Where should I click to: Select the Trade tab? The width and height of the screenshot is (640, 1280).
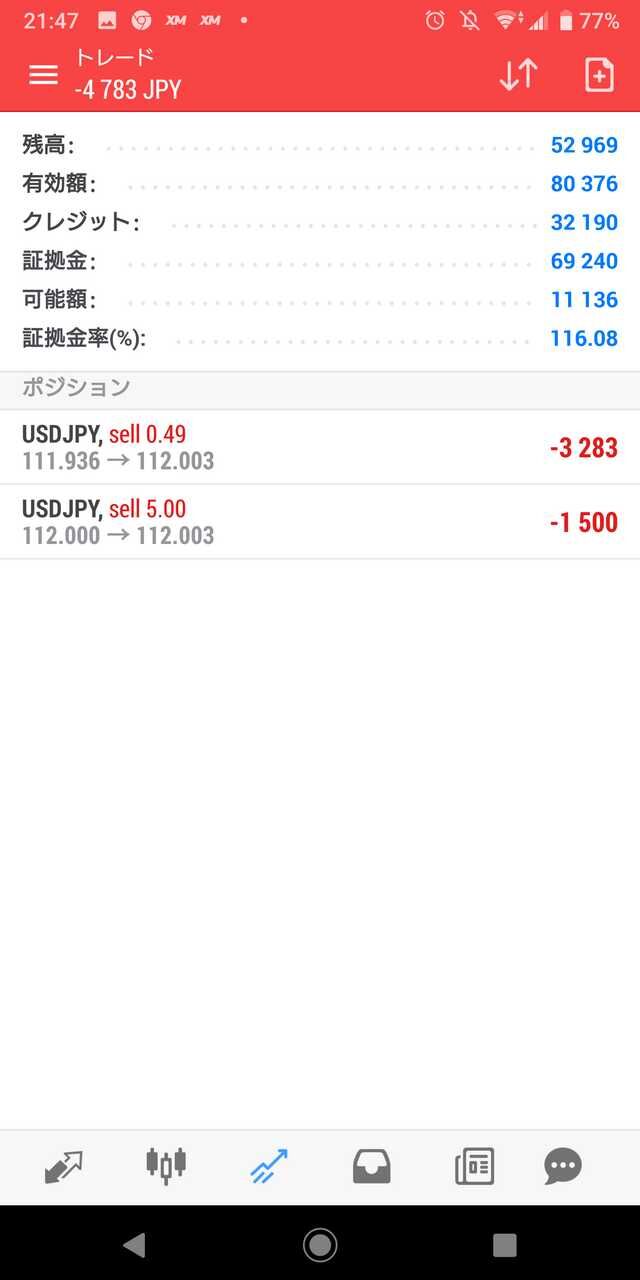pyautogui.click(x=269, y=1166)
